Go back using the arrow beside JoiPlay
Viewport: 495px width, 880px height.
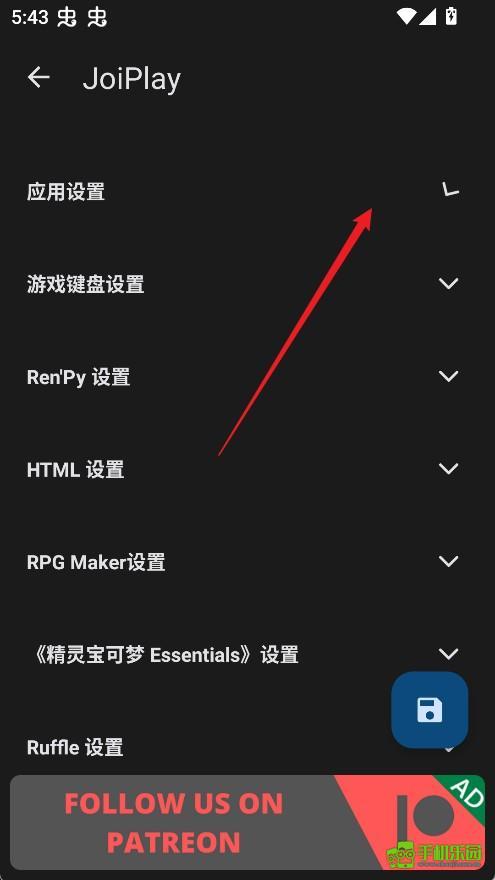(x=39, y=77)
